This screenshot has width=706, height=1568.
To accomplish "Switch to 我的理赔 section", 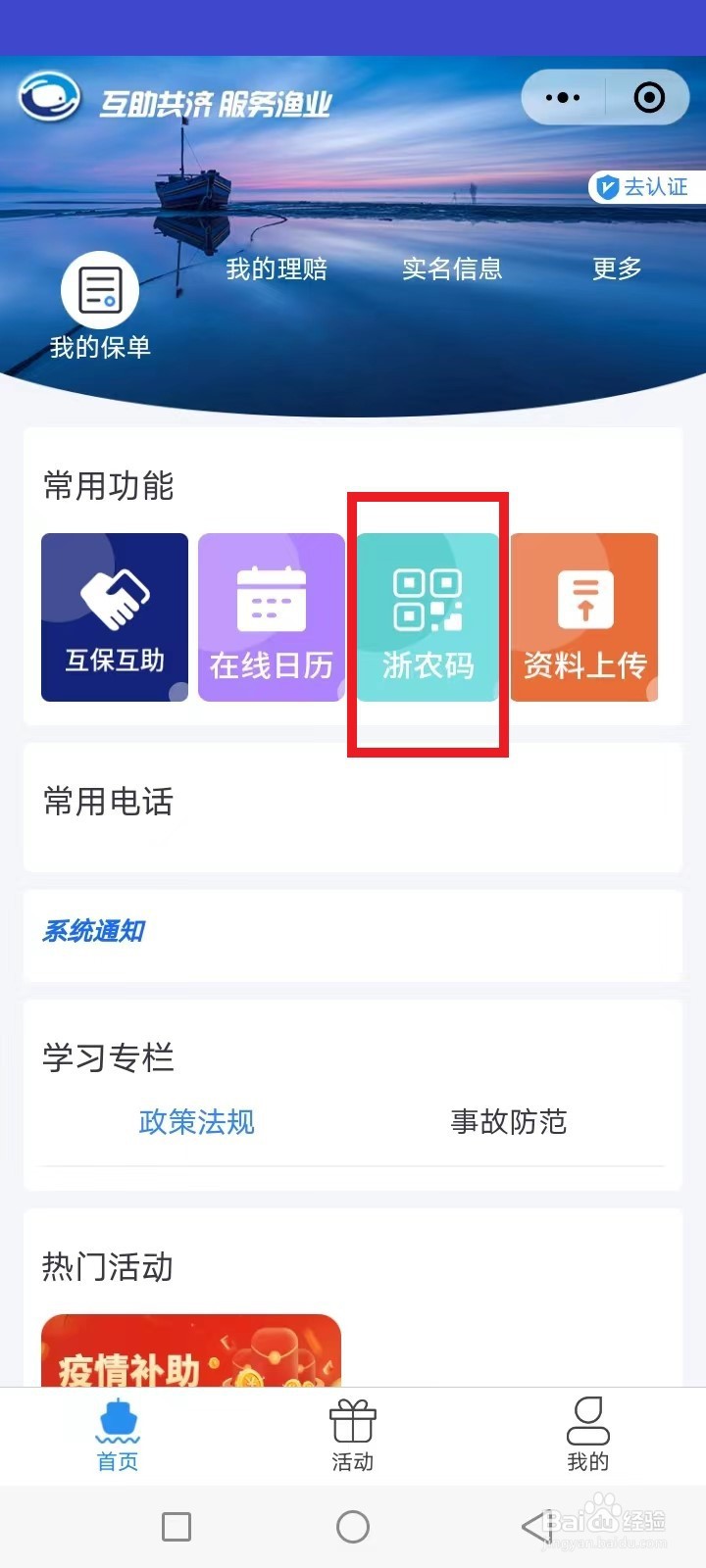I will point(277,269).
